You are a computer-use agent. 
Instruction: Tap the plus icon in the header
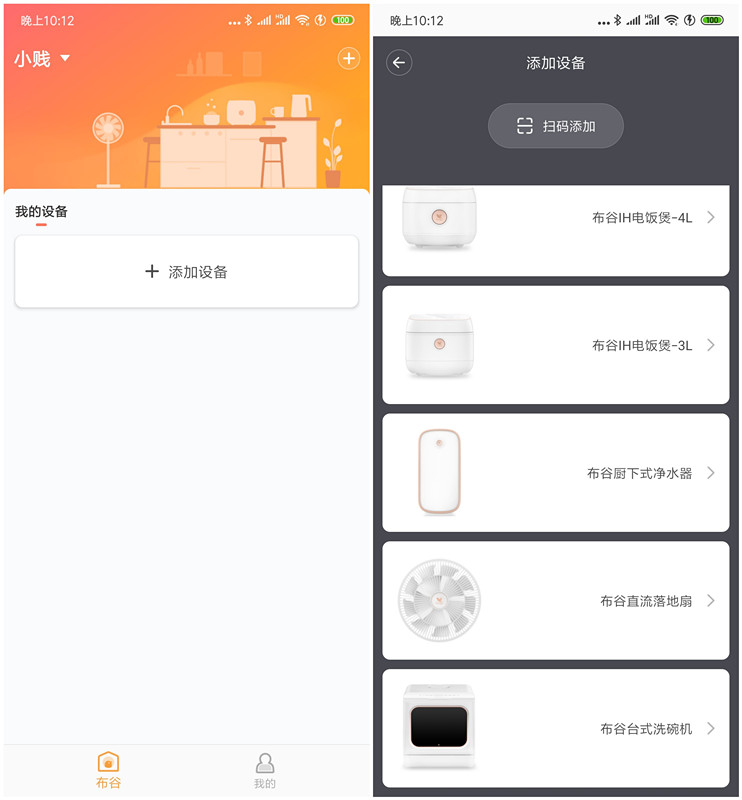tap(348, 58)
